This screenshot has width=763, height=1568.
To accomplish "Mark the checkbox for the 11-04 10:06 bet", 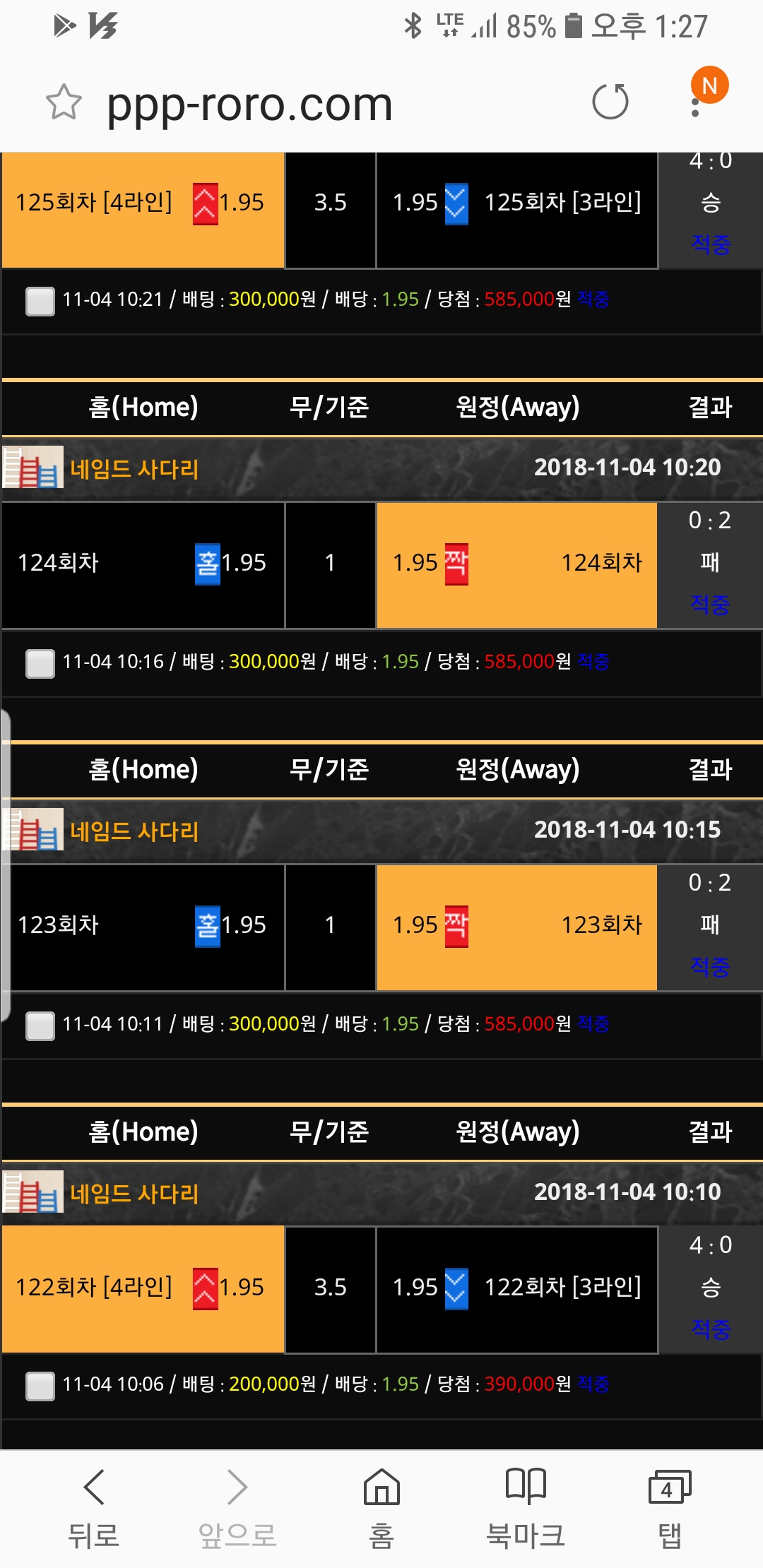I will click(40, 1385).
